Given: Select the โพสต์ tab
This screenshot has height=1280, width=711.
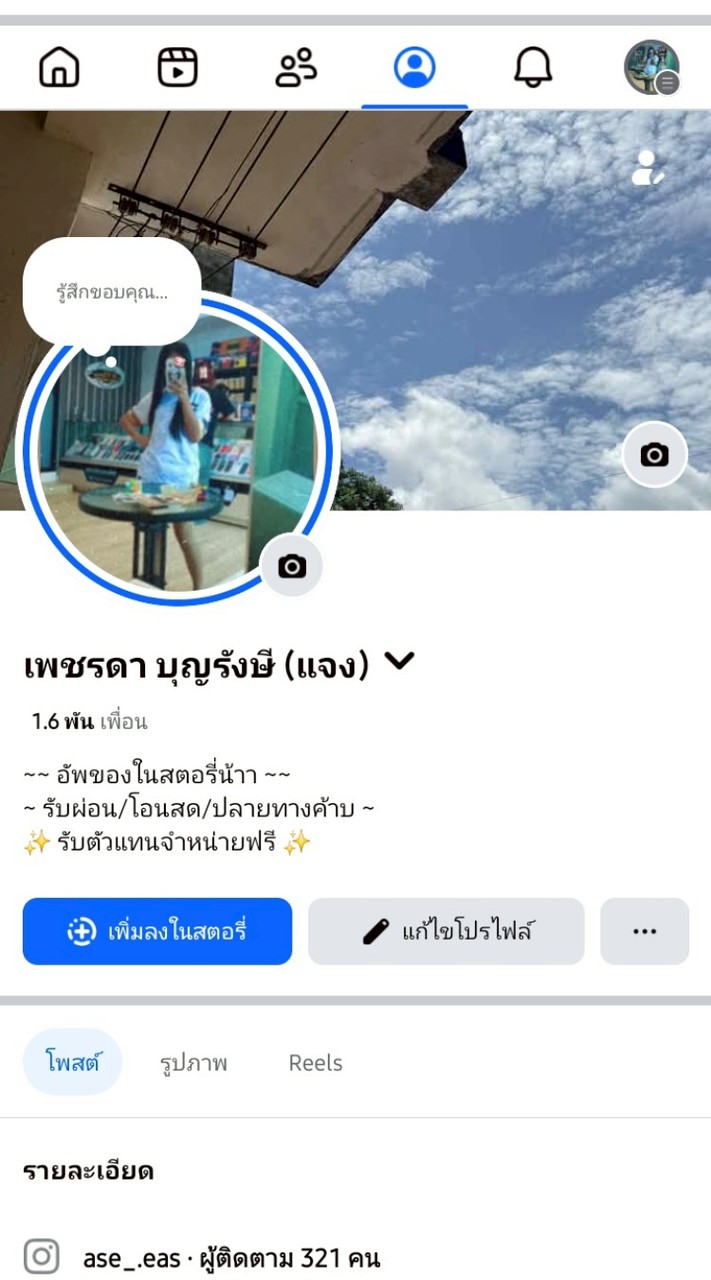Looking at the screenshot, I should tap(72, 1062).
